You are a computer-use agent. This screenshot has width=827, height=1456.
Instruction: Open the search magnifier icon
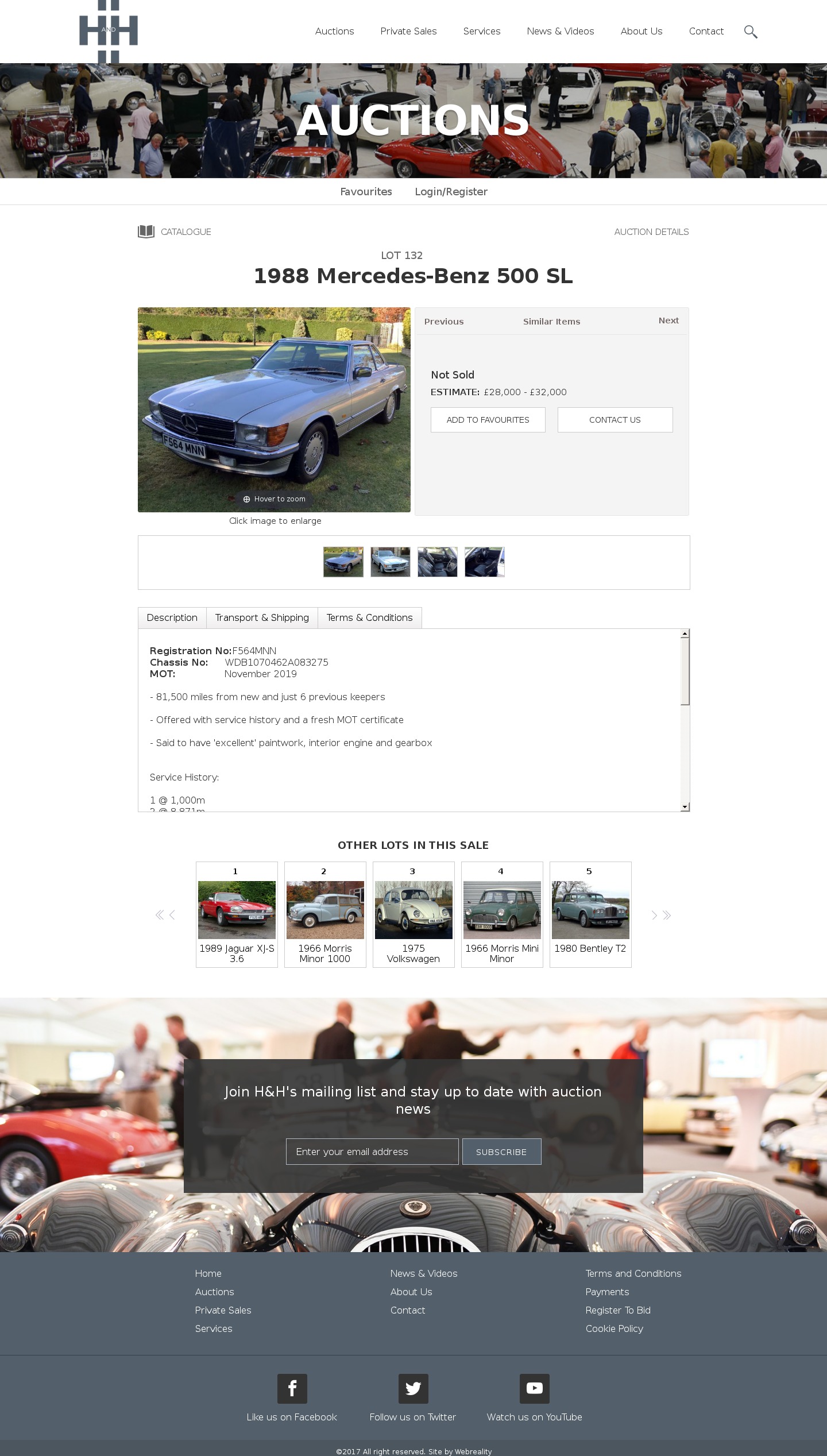pos(750,32)
